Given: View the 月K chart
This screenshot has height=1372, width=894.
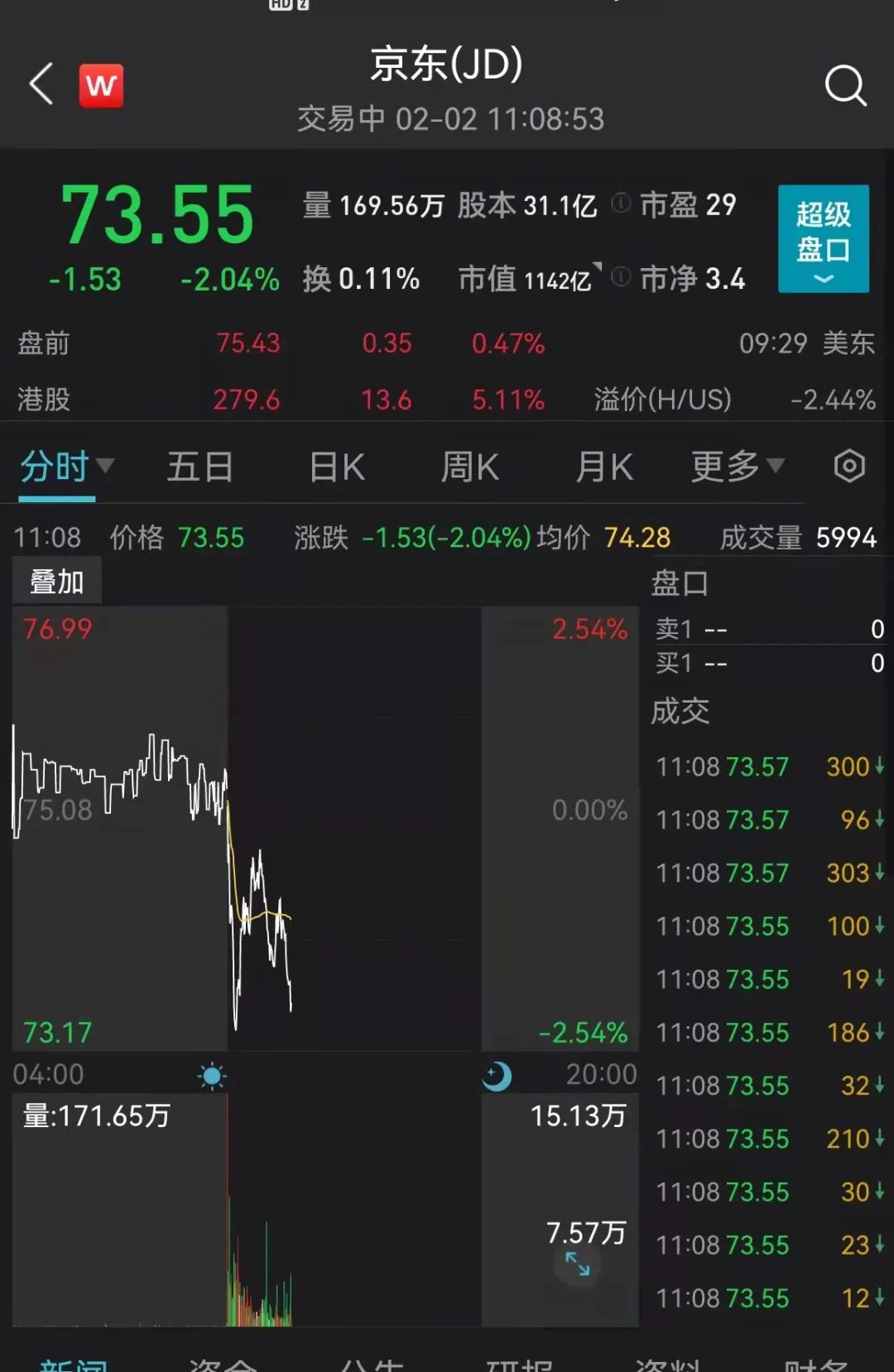Looking at the screenshot, I should pos(604,468).
